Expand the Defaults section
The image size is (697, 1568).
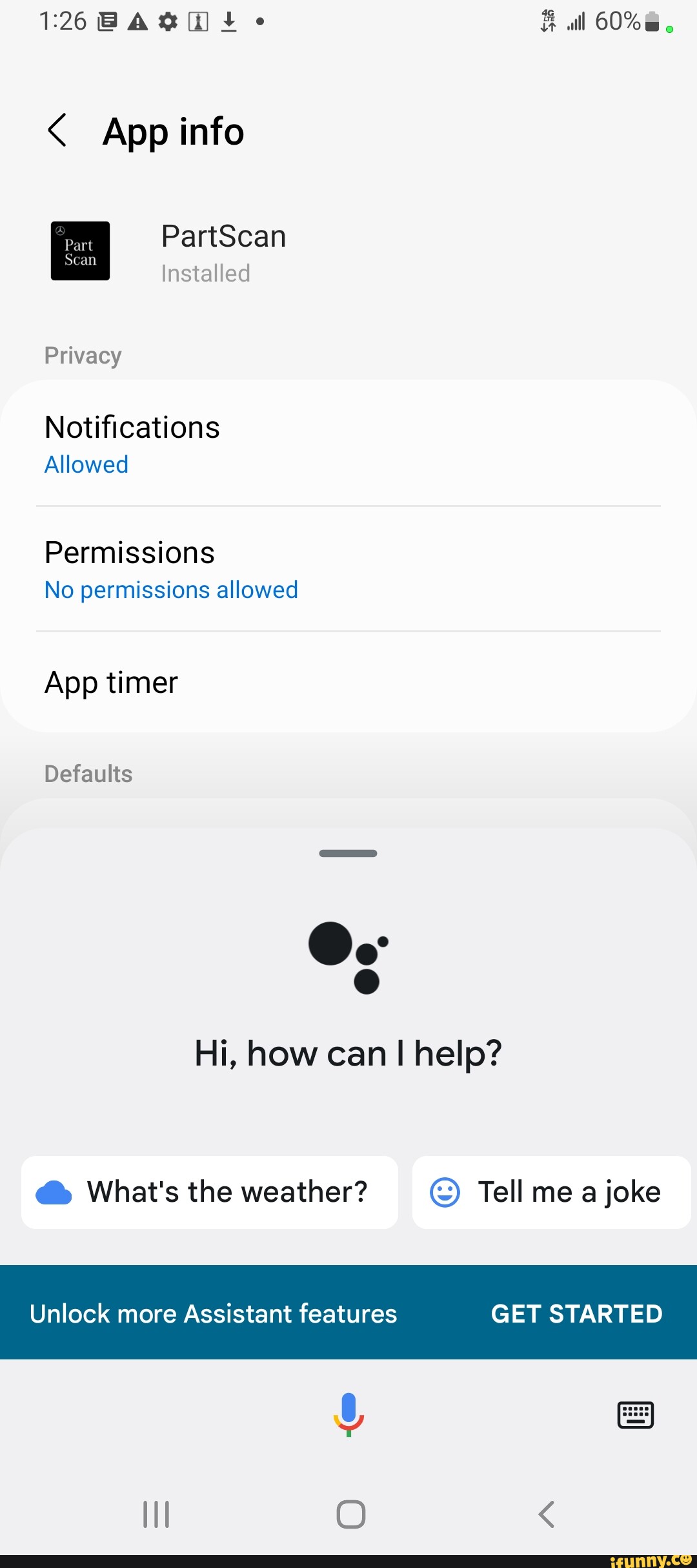pyautogui.click(x=88, y=773)
